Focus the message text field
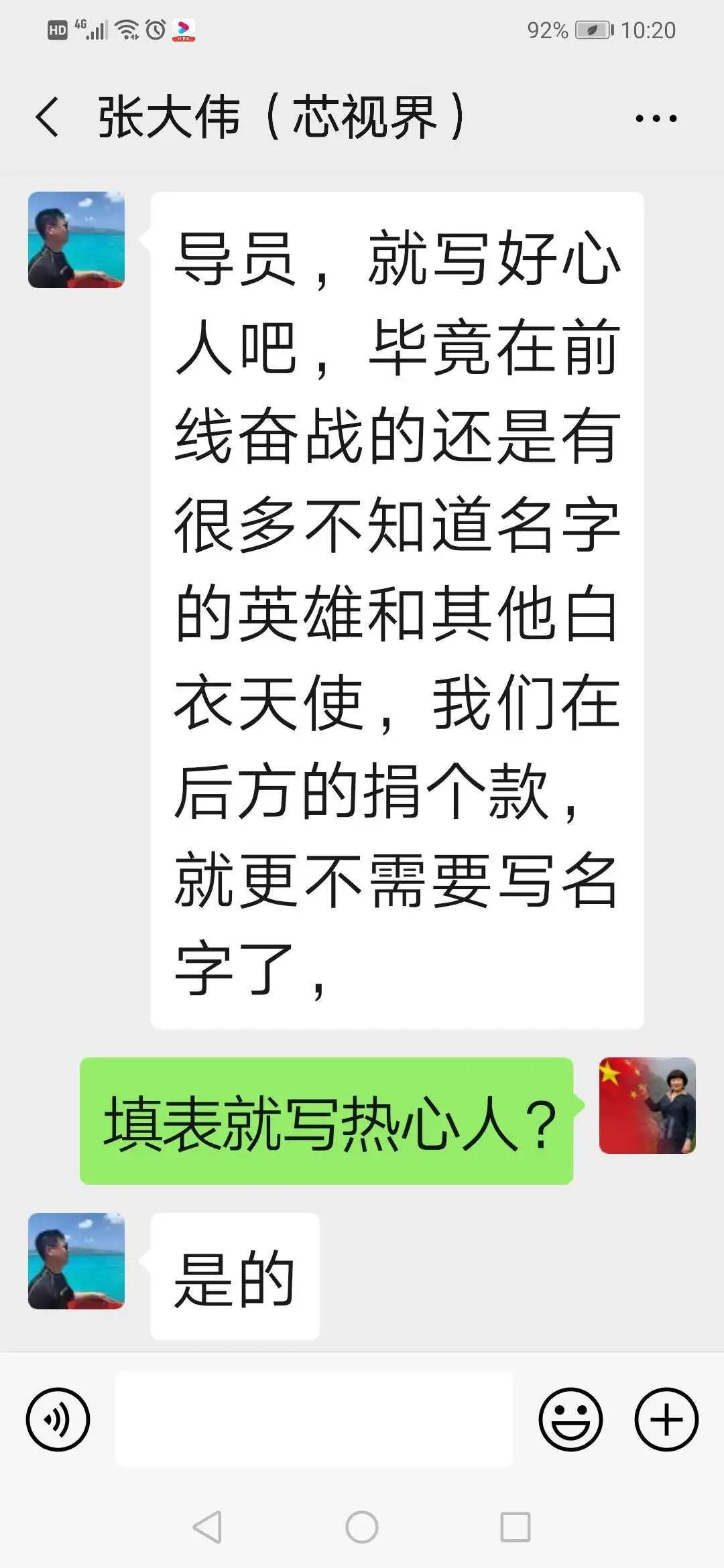724x1568 pixels. (x=314, y=1419)
